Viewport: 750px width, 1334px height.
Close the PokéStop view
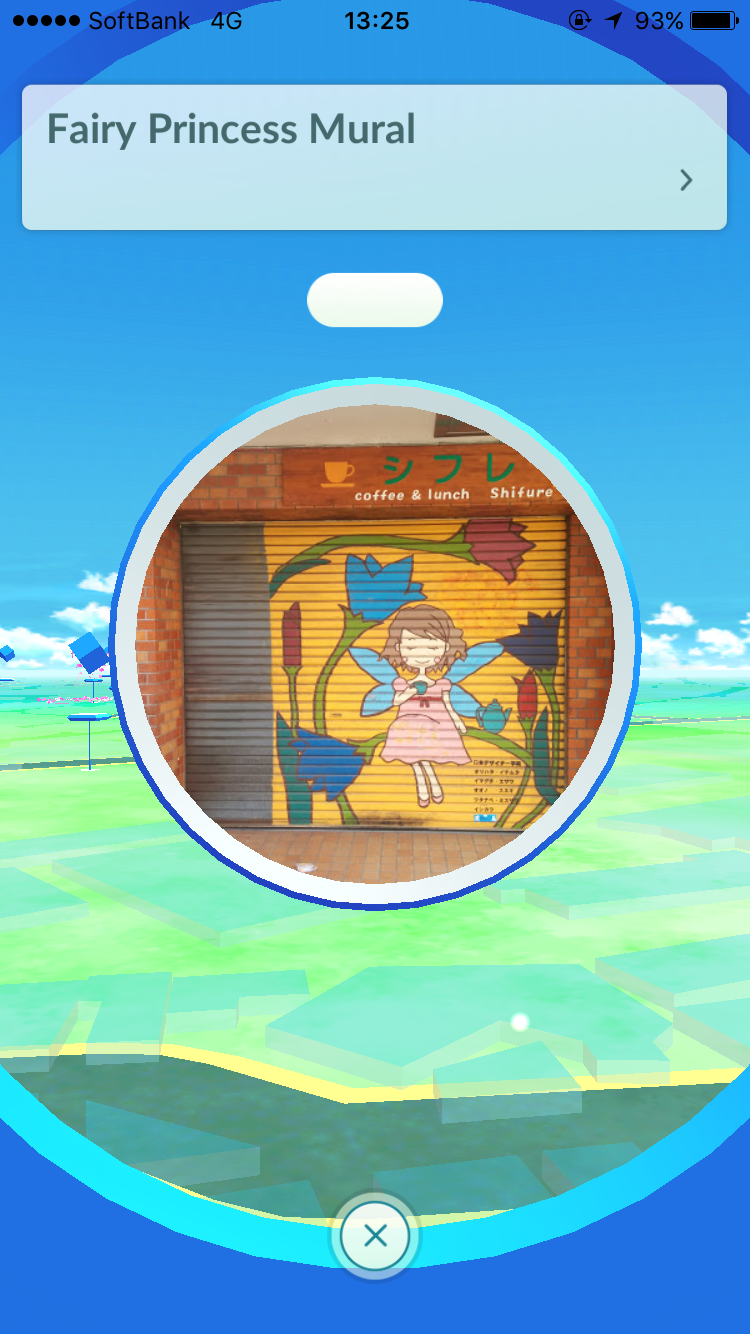[375, 1236]
